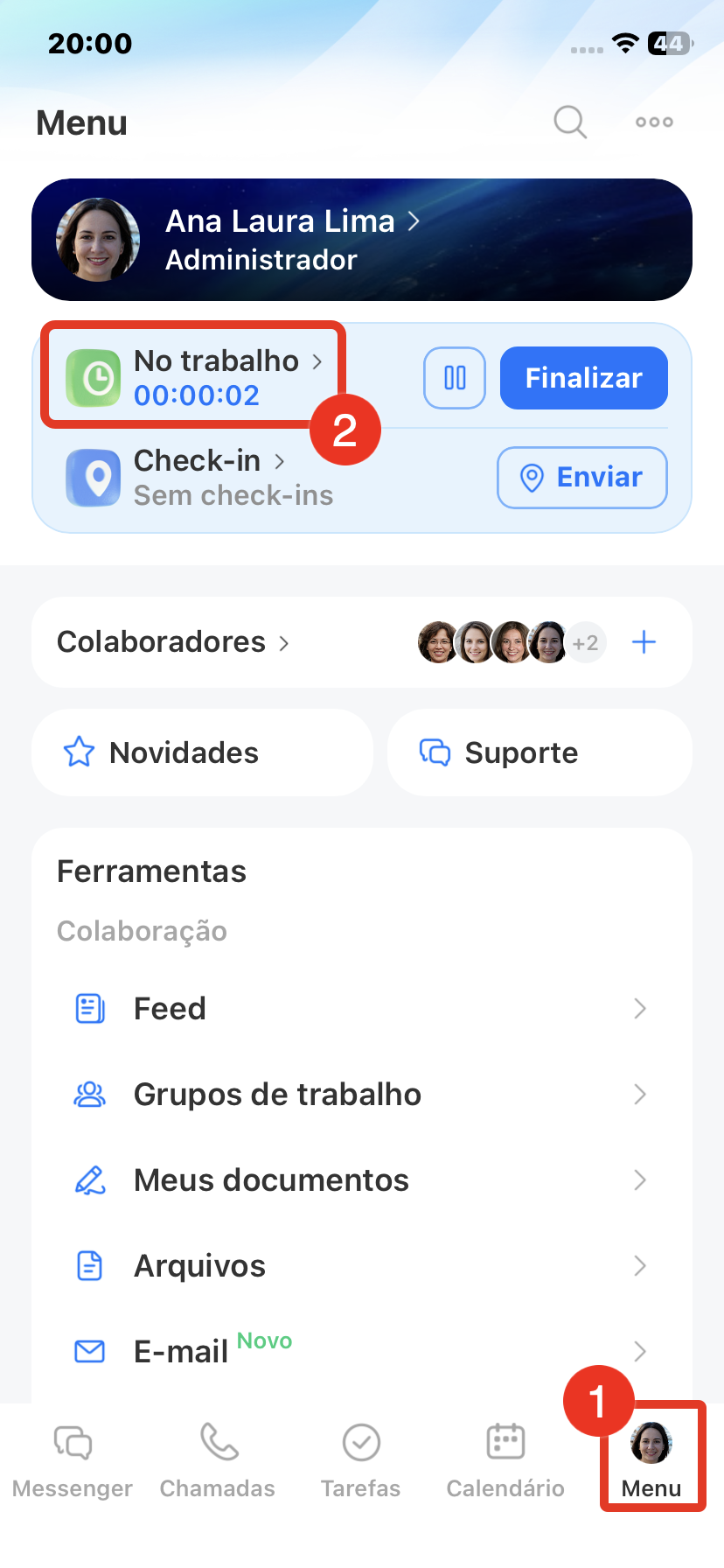724x1568 pixels.
Task: Tap Finalizar to end the workday
Action: [583, 378]
